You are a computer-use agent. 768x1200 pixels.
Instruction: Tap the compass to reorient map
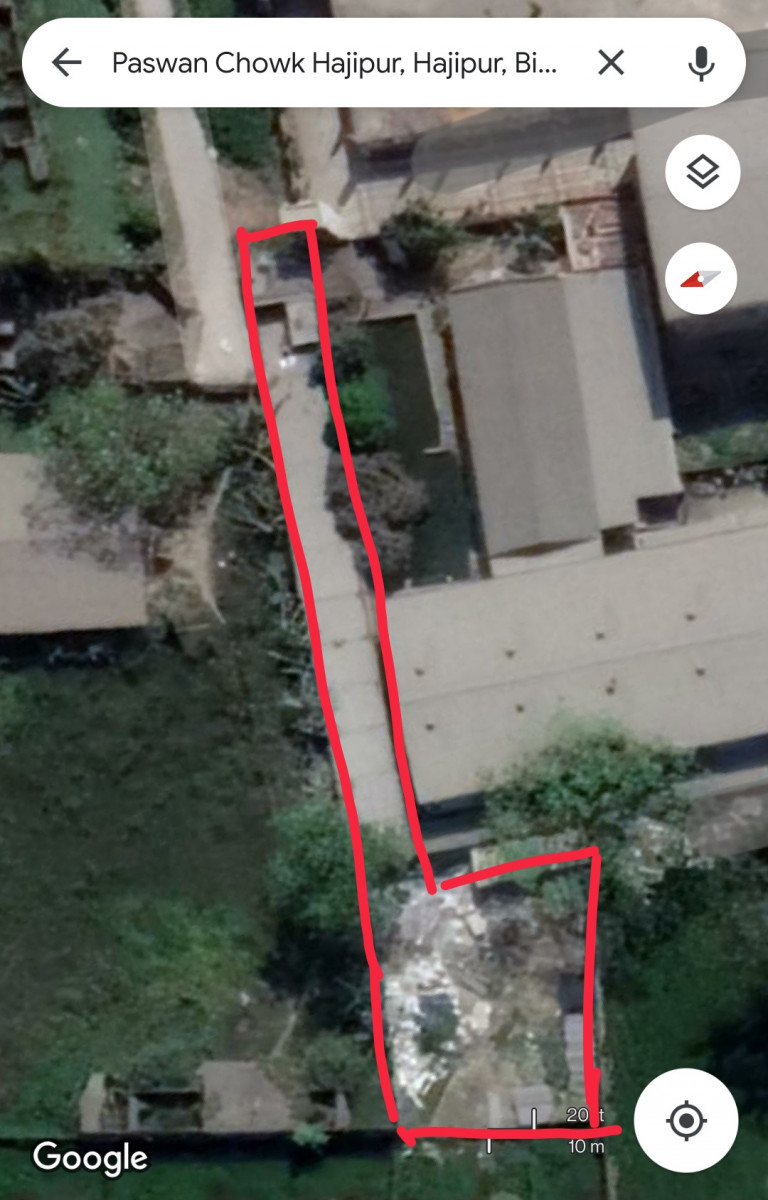[701, 277]
